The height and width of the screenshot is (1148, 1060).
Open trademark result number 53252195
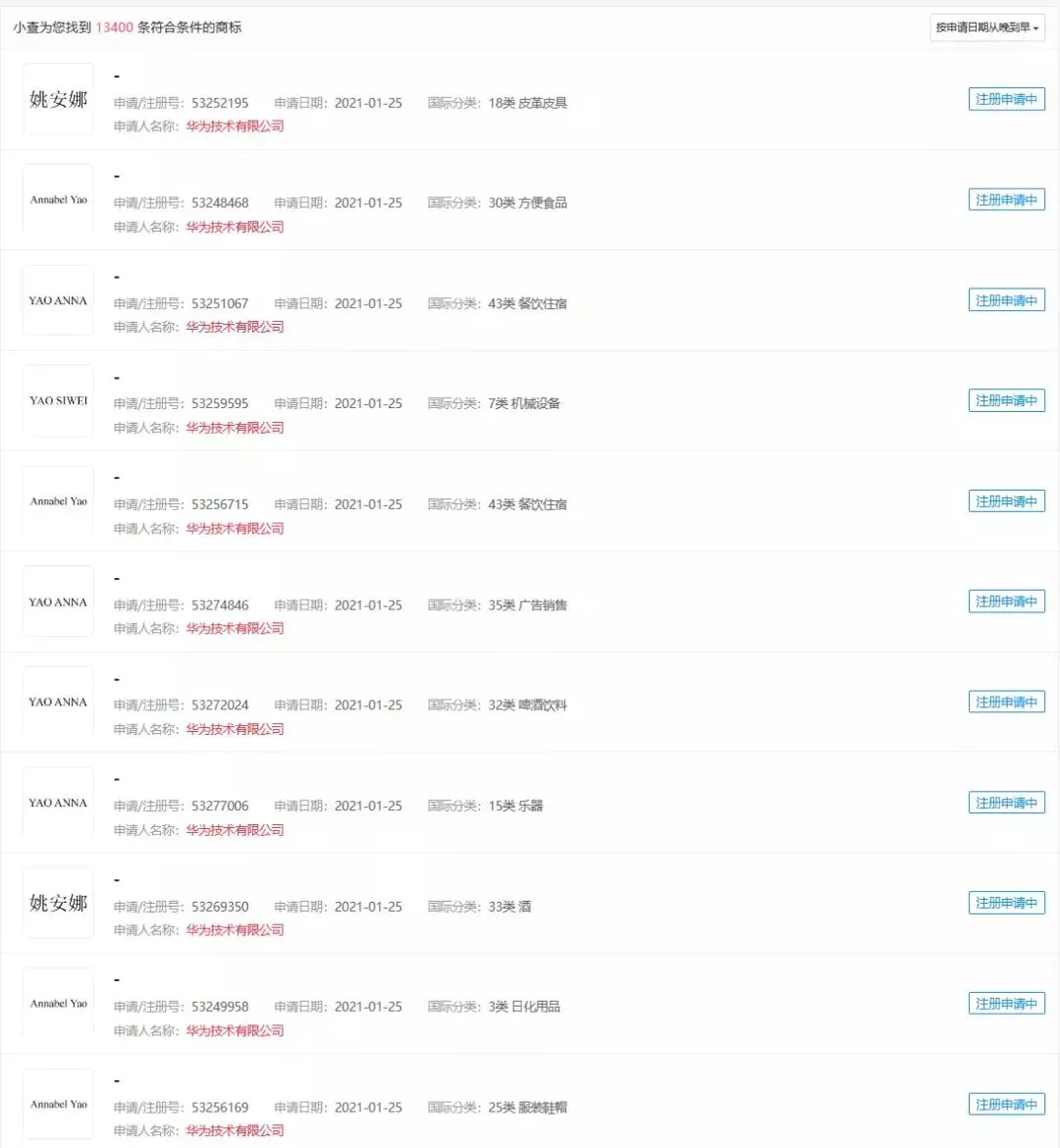tap(220, 103)
